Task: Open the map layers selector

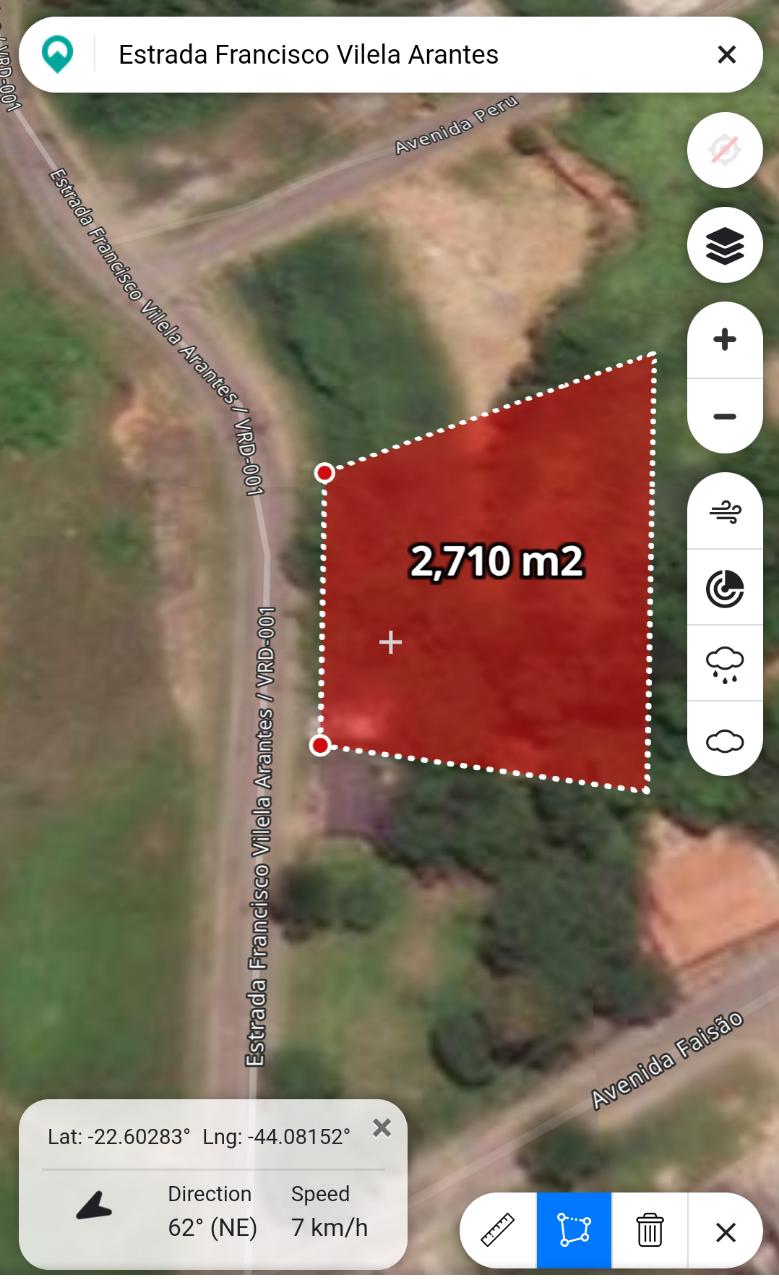Action: point(725,245)
